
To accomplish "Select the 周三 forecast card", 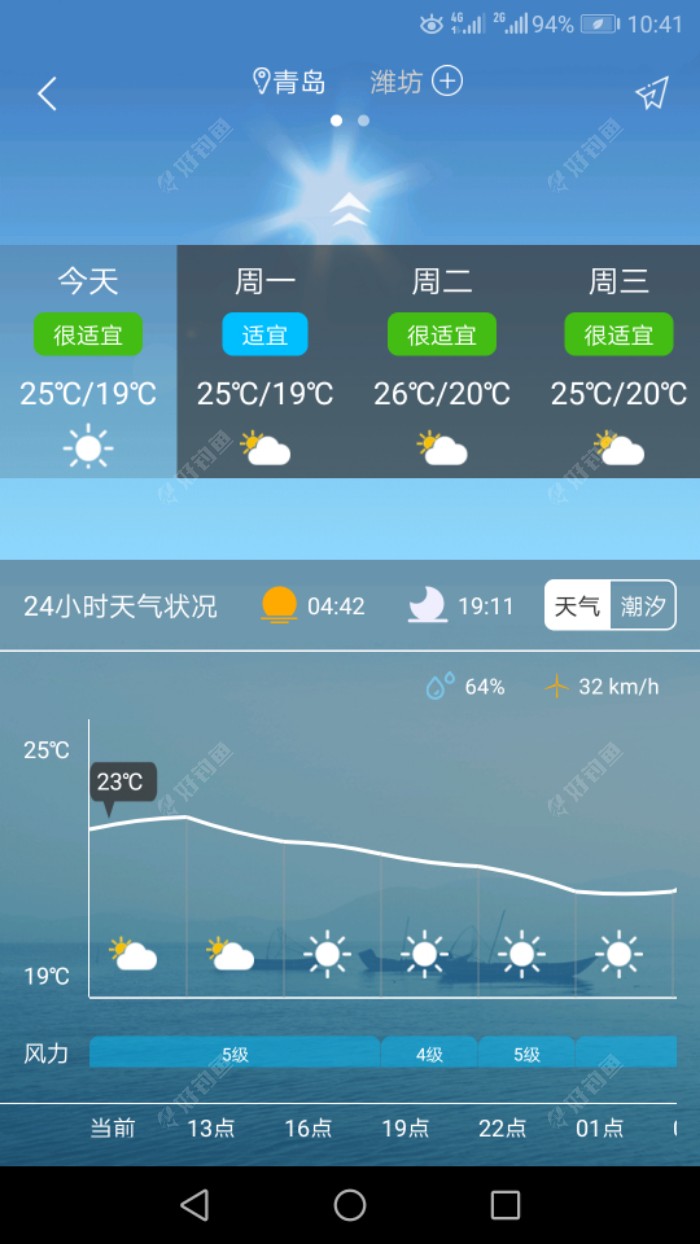I will 619,361.
